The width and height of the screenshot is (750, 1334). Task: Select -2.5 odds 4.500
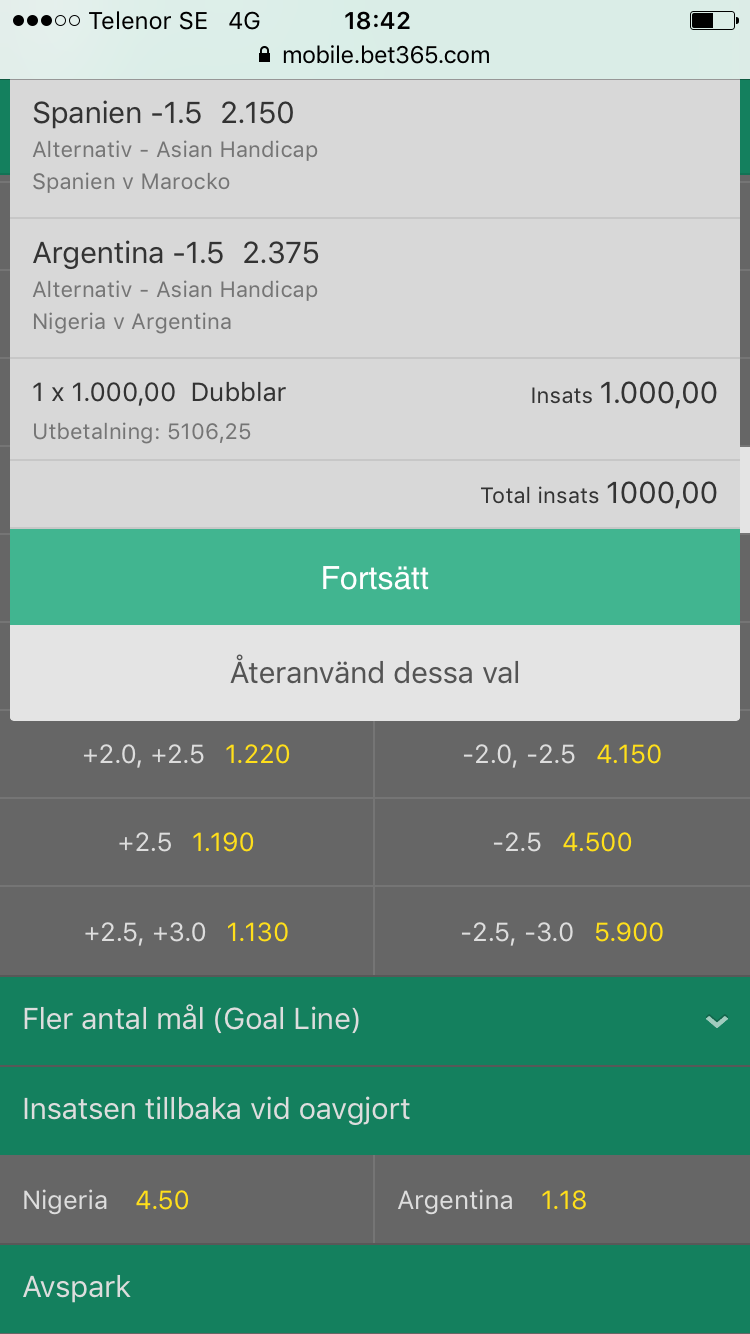pyautogui.click(x=562, y=842)
